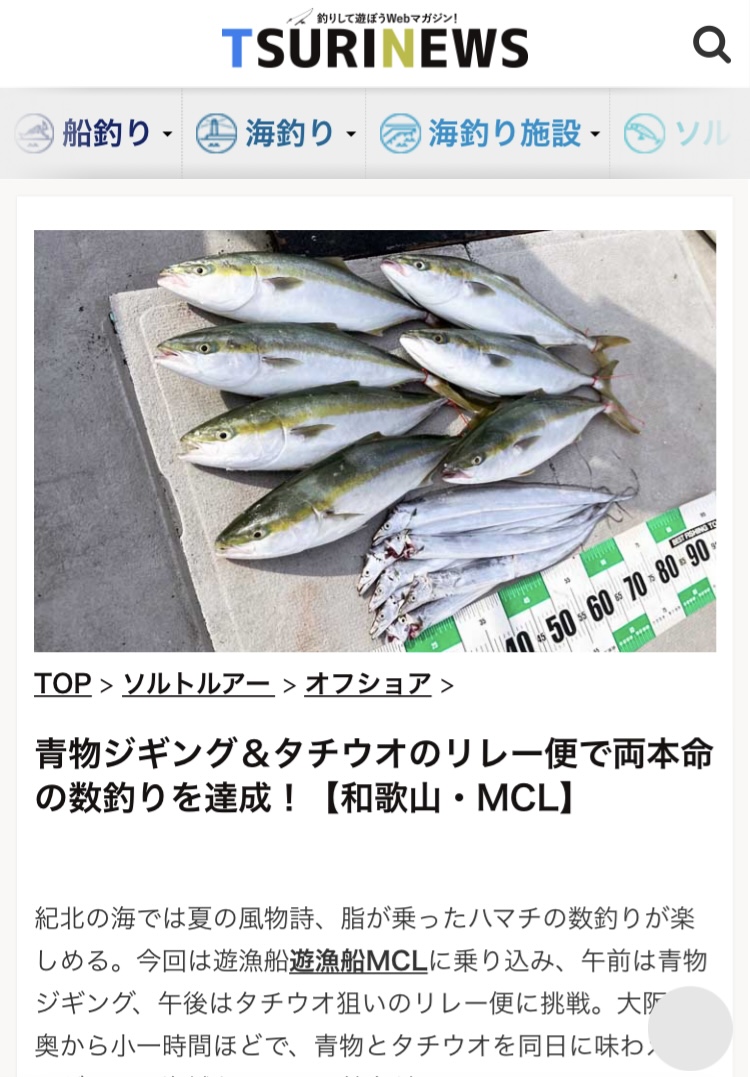Open the ソルトルアー breadcrumb
The image size is (750, 1077).
pos(197,684)
